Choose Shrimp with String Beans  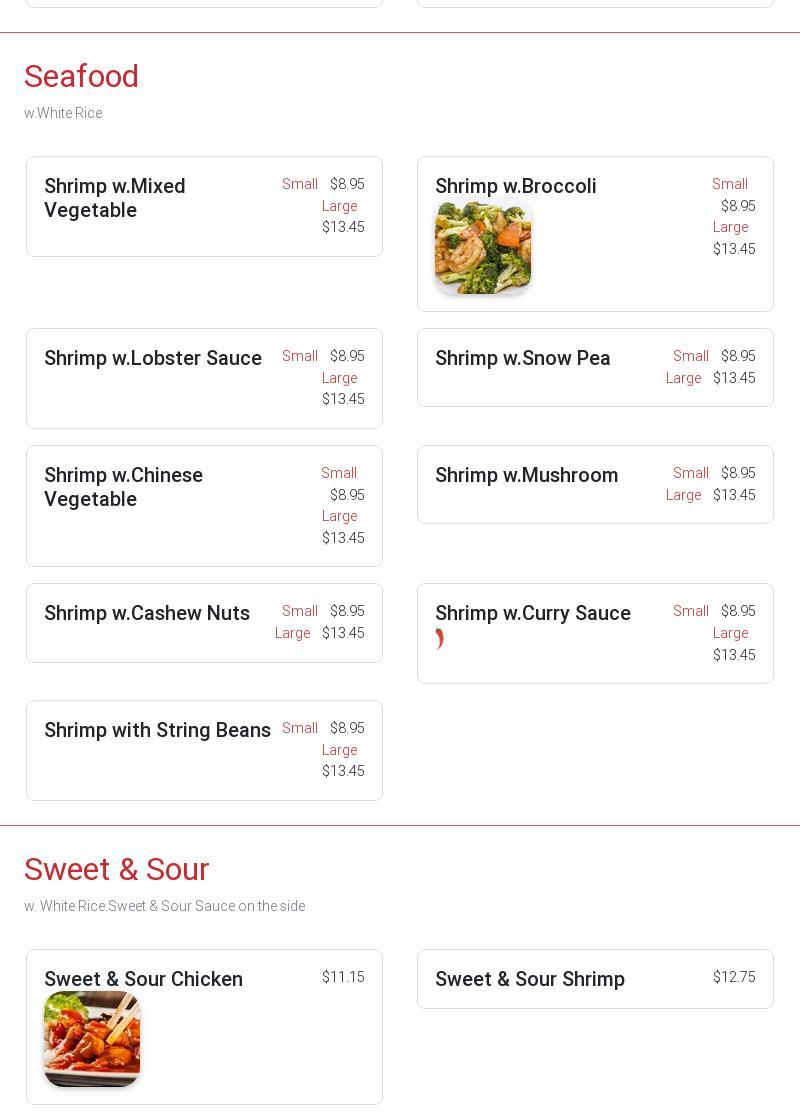[x=157, y=731]
